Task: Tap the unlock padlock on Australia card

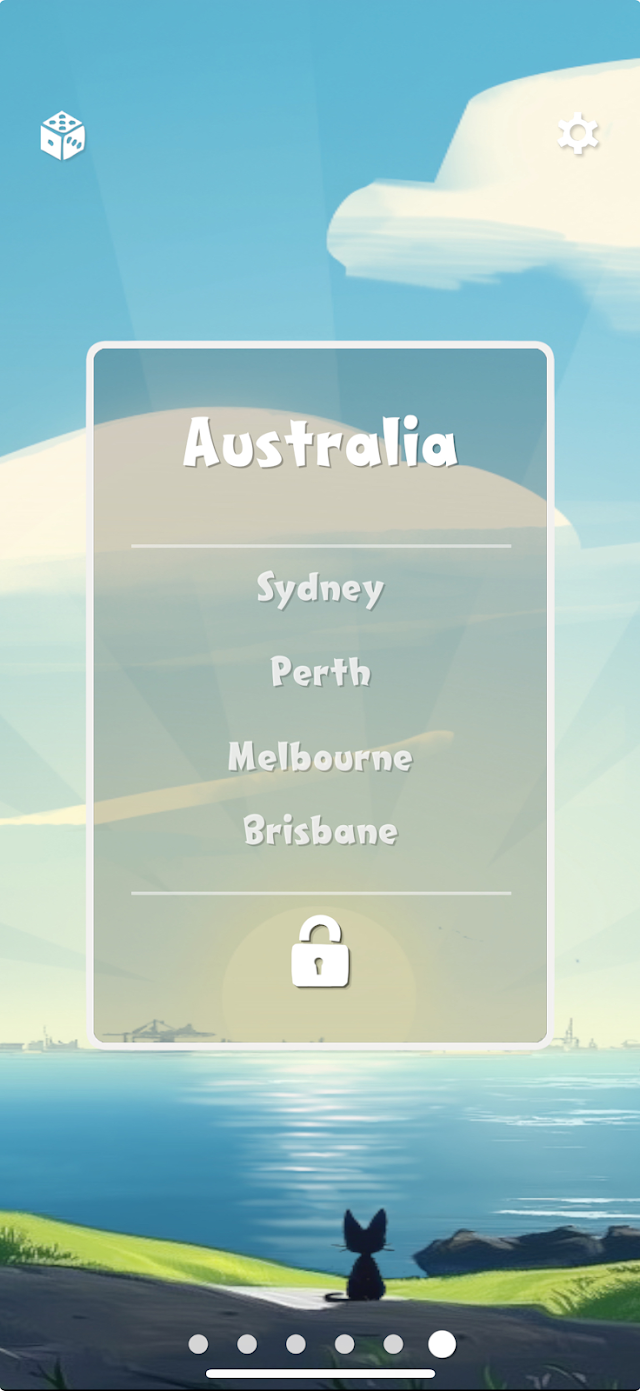Action: coord(320,951)
